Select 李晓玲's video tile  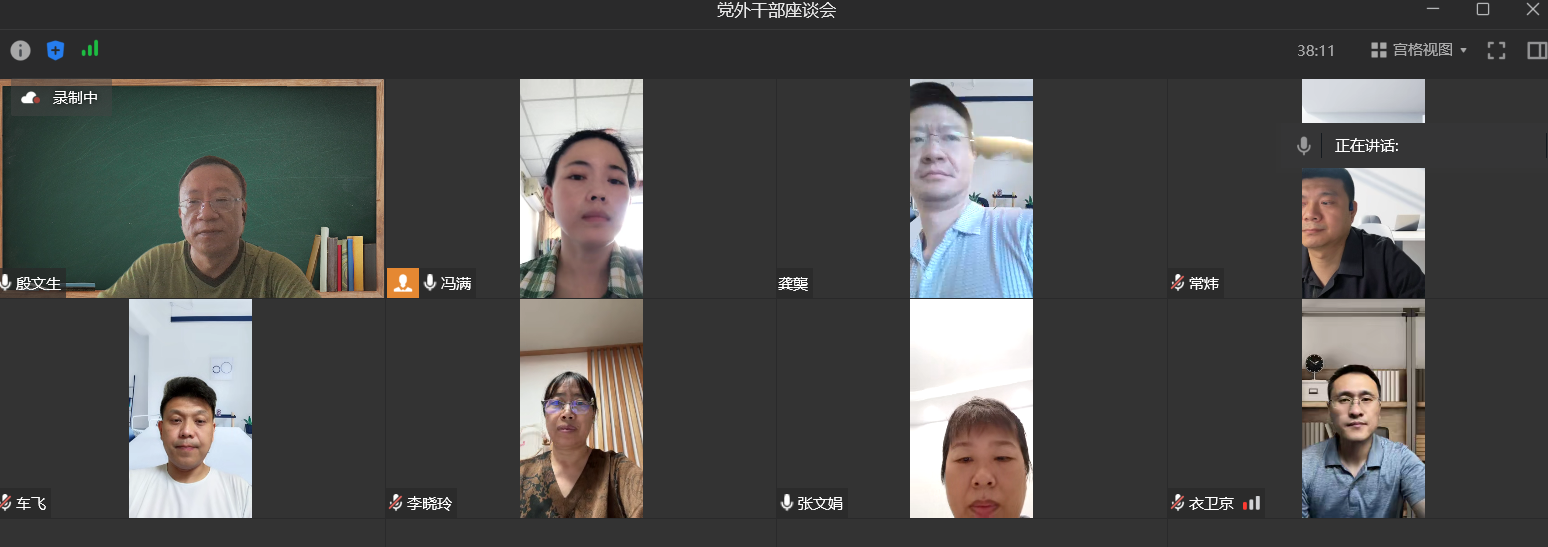tap(581, 408)
